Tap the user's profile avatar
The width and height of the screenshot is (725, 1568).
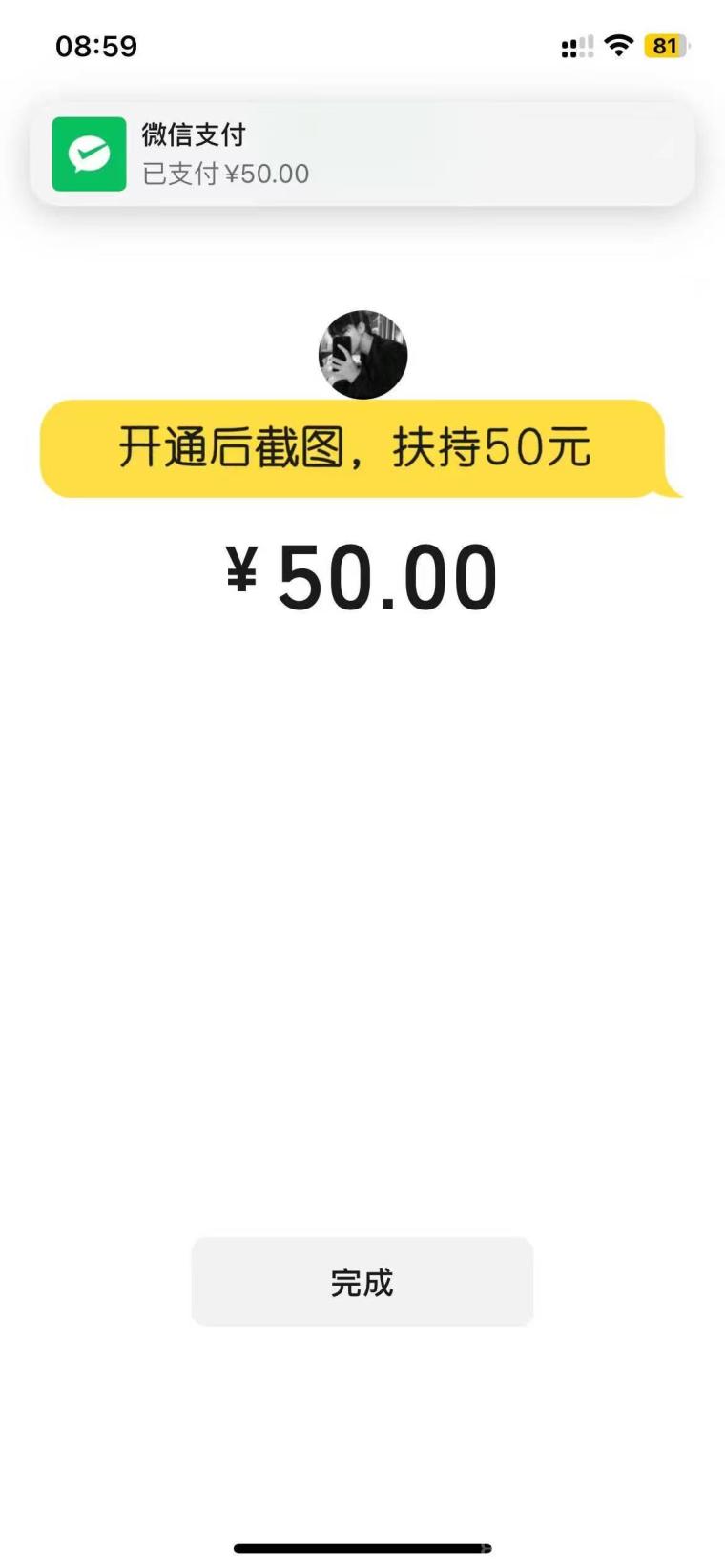point(362,354)
